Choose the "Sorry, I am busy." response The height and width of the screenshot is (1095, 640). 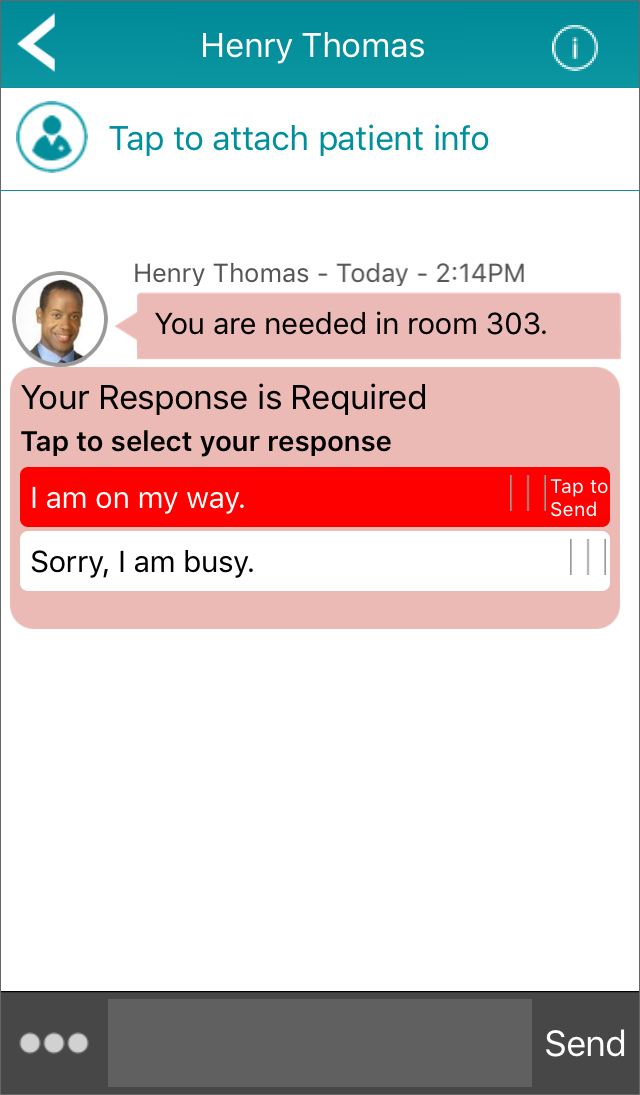(315, 561)
